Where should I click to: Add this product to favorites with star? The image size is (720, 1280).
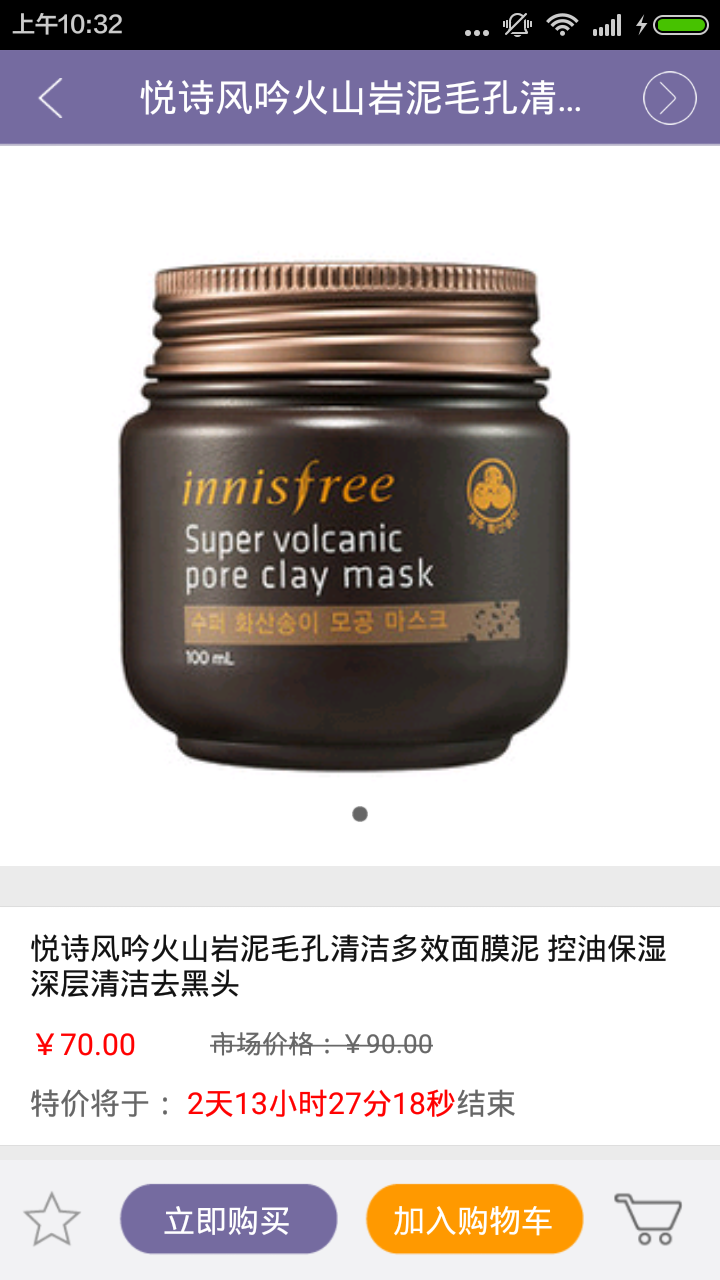pos(52,1219)
